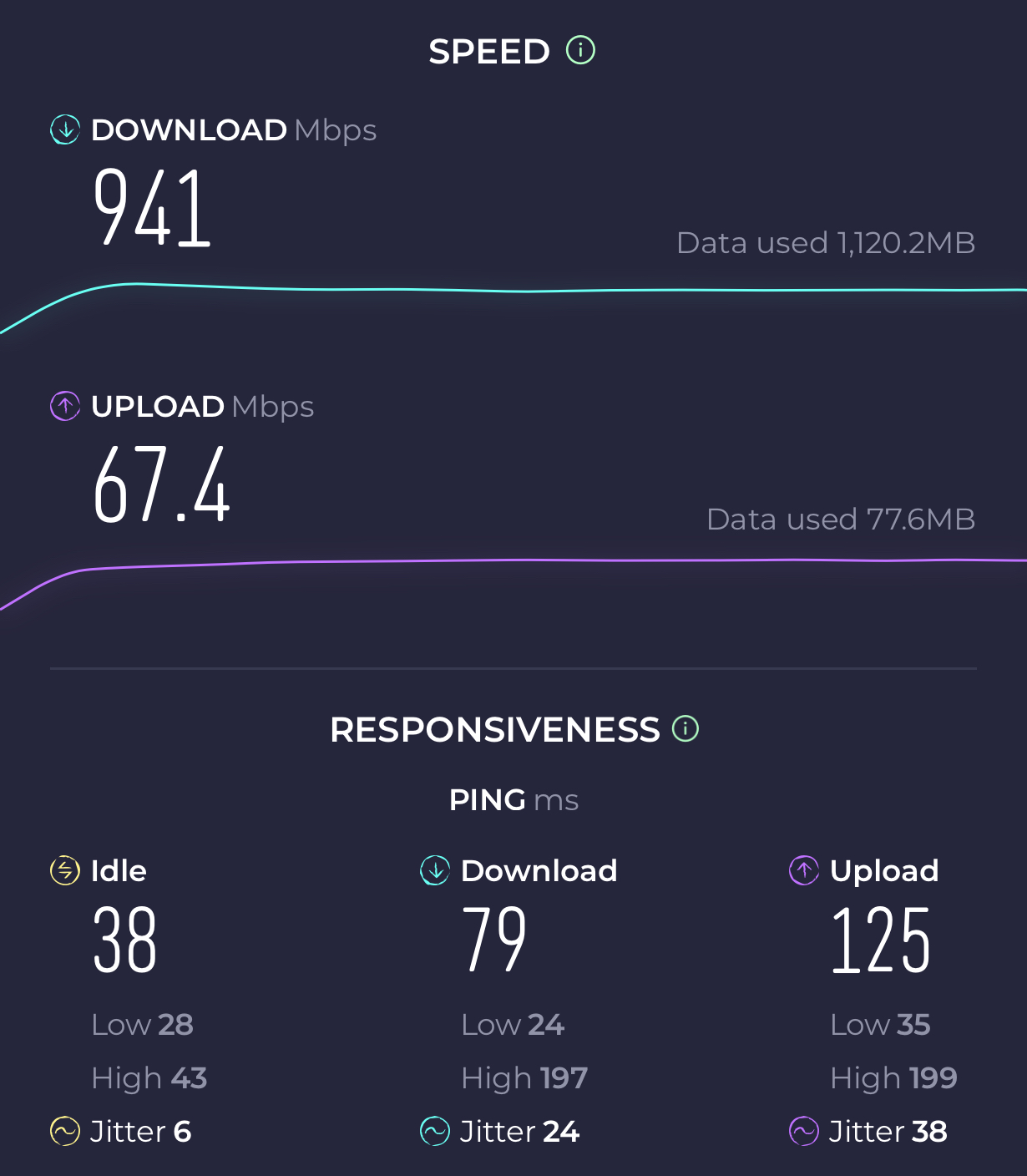Image resolution: width=1027 pixels, height=1176 pixels.
Task: Open the info icon beside SPEED
Action: [x=580, y=51]
